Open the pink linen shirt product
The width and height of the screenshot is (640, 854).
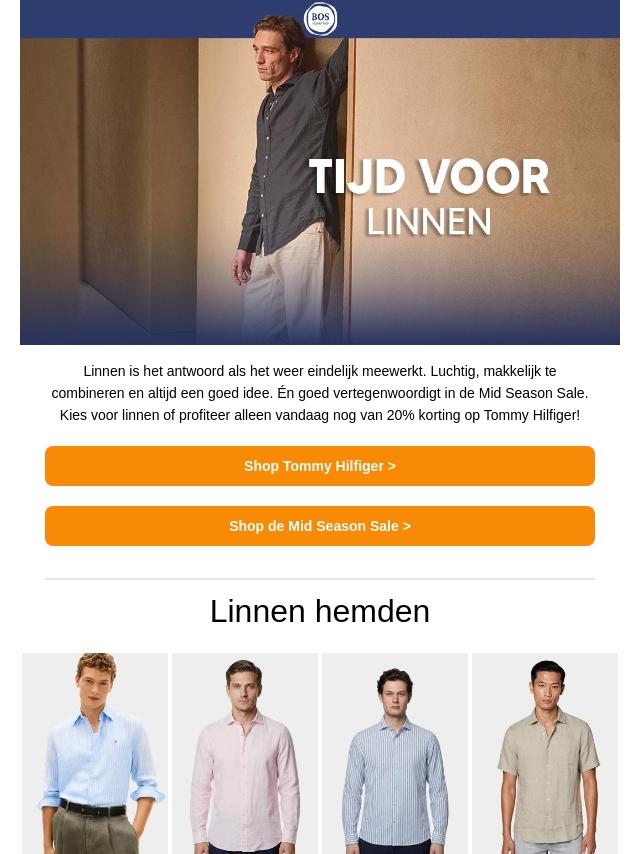tap(245, 753)
